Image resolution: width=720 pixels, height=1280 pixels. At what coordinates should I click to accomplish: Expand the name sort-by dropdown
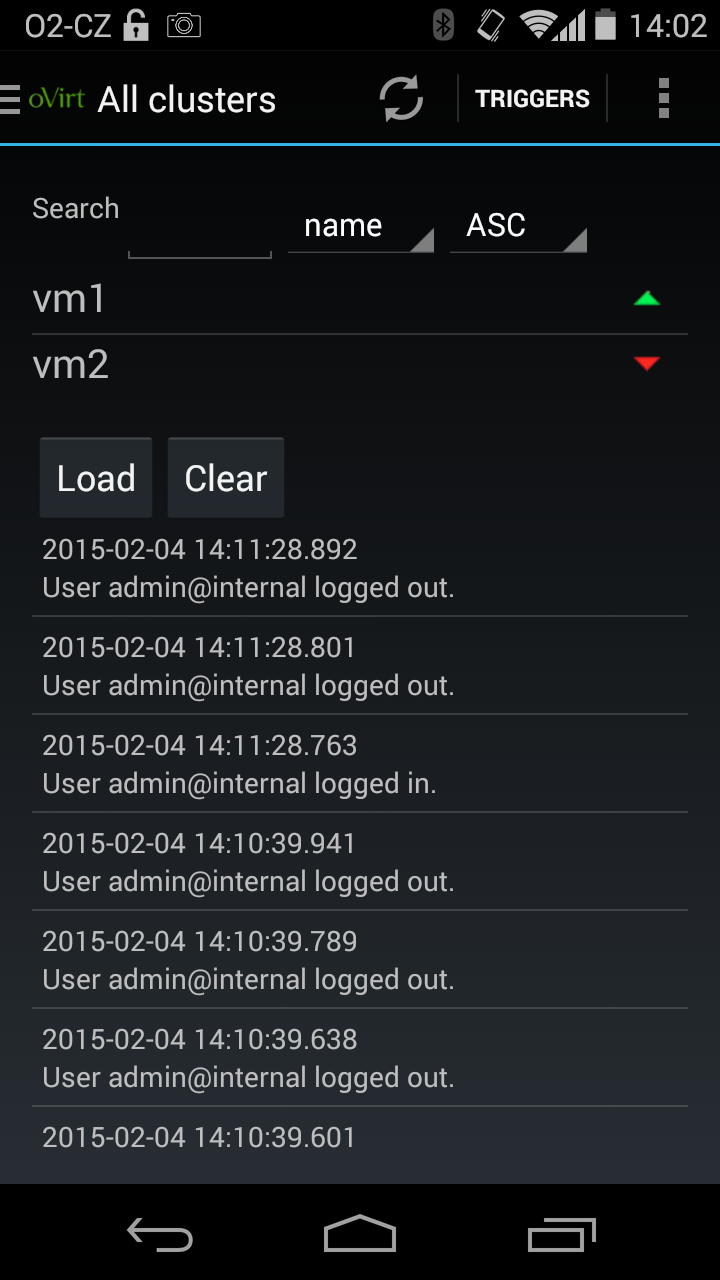click(360, 226)
